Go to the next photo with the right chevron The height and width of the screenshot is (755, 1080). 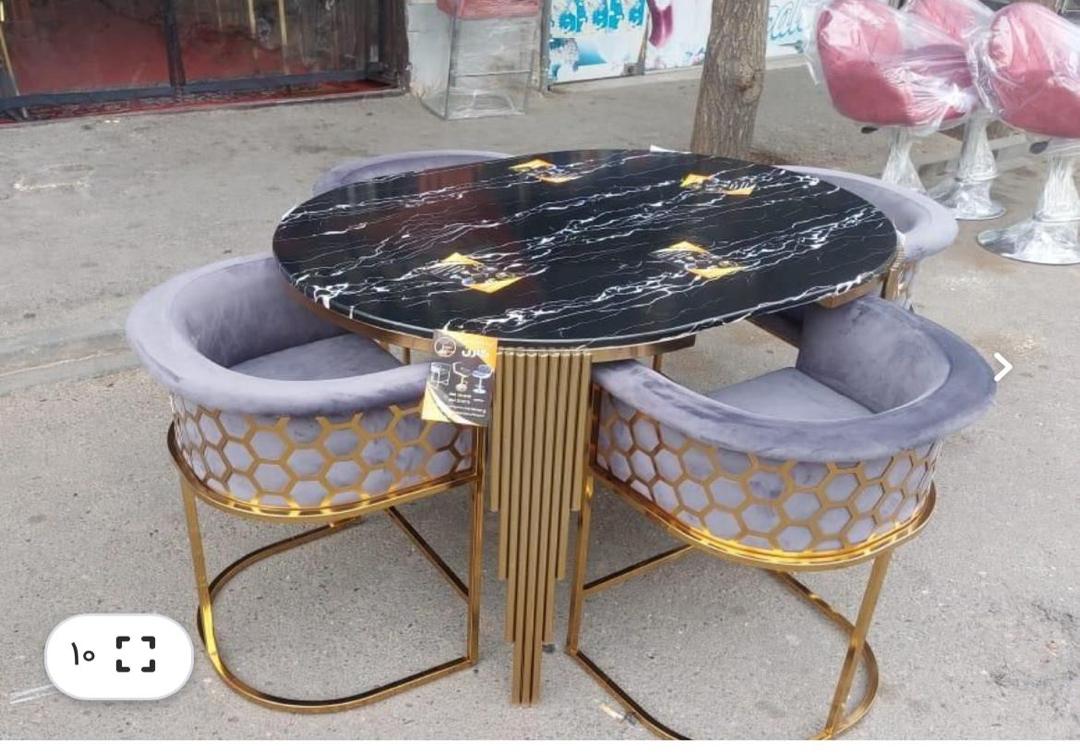[1002, 367]
